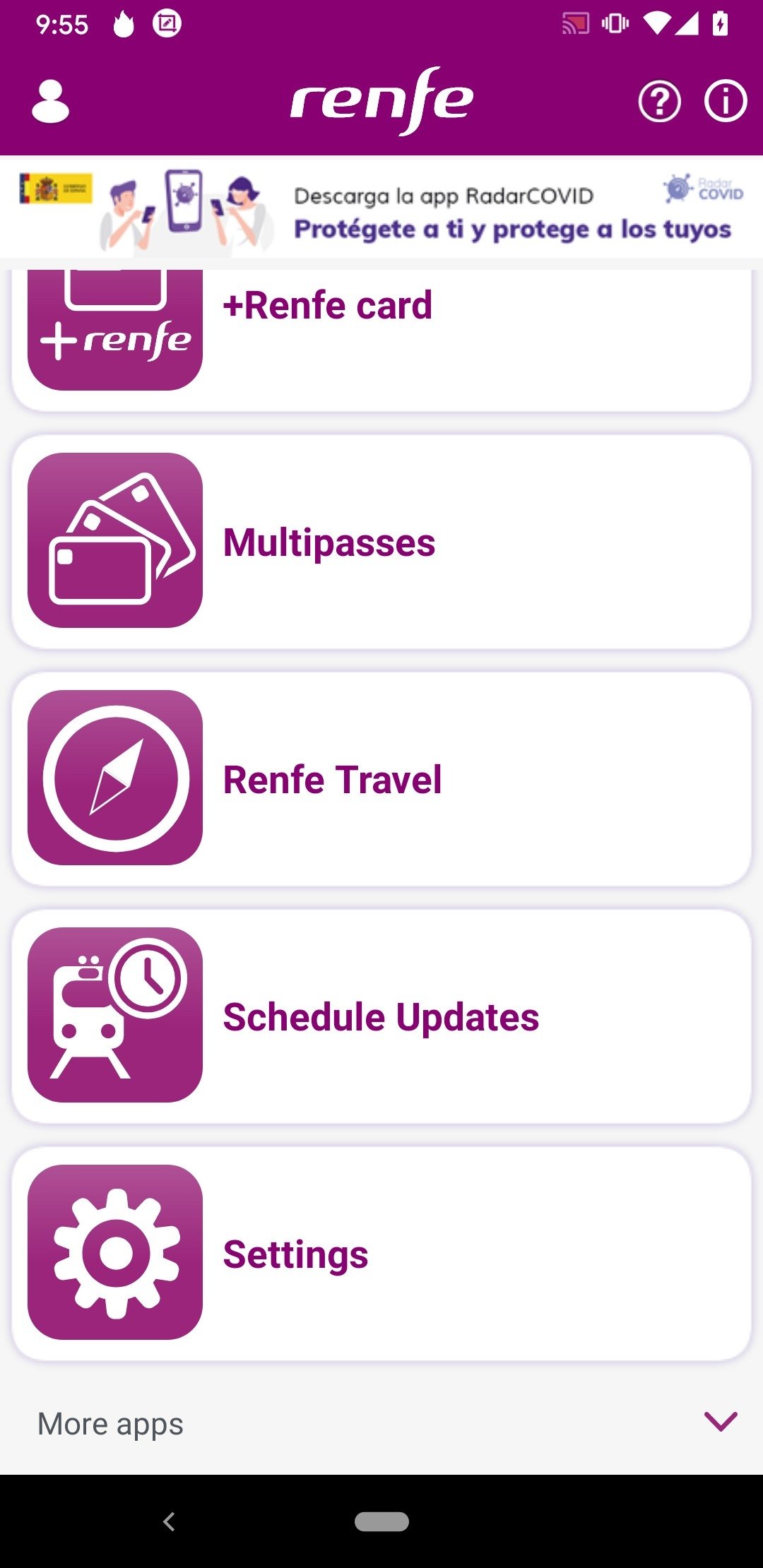Viewport: 763px width, 1568px height.
Task: Open the help question mark icon
Action: pyautogui.click(x=659, y=102)
